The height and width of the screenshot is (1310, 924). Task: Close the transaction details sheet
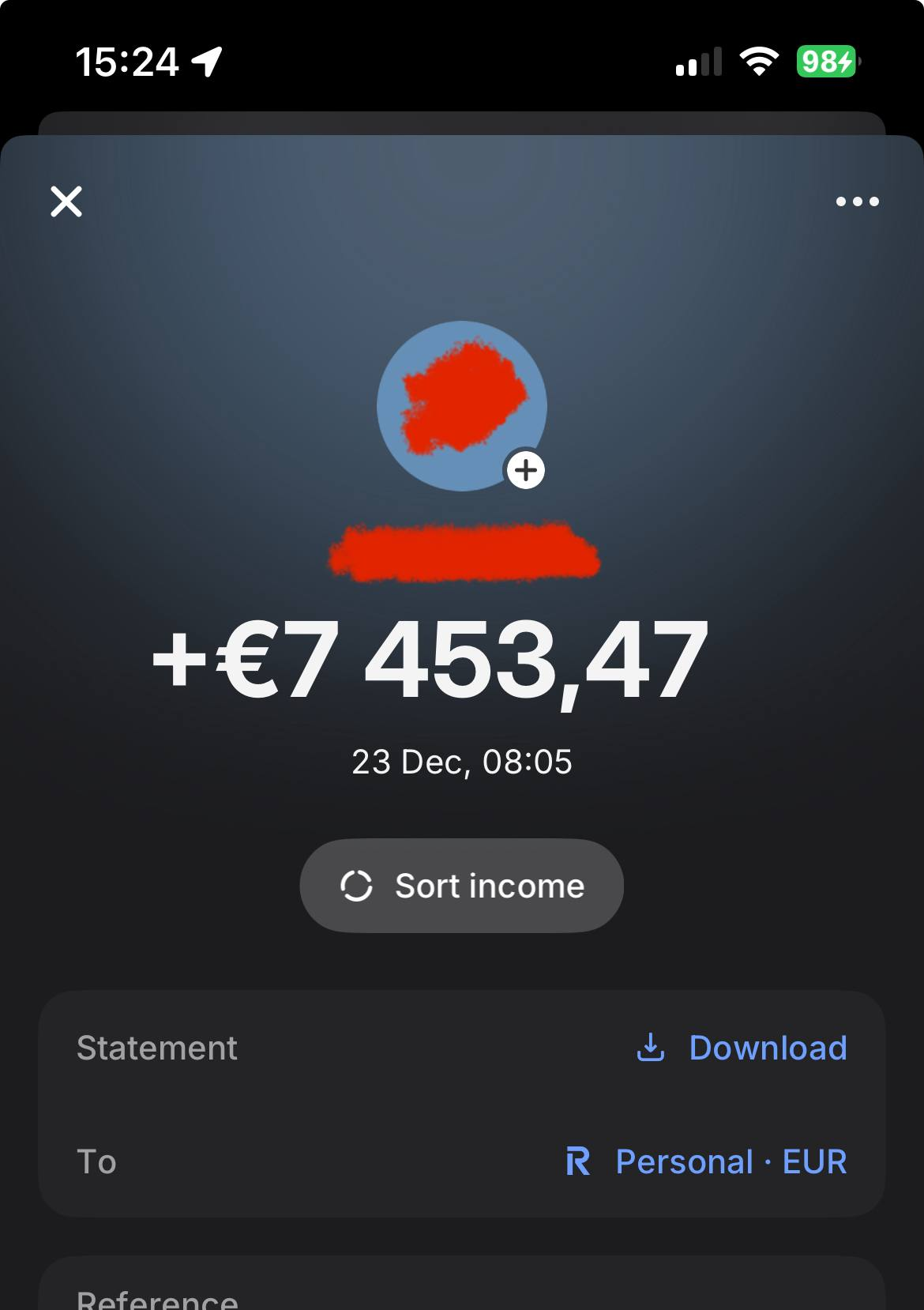(x=66, y=201)
